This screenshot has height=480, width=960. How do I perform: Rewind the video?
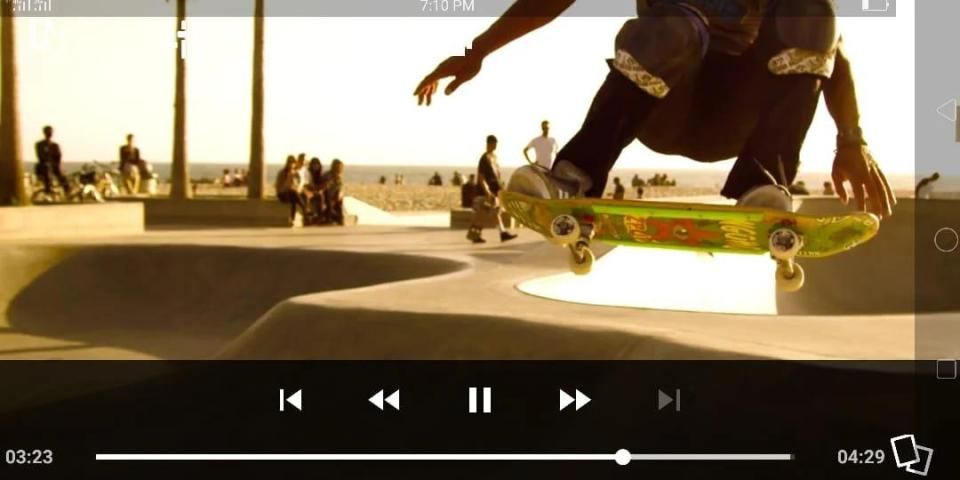(384, 400)
